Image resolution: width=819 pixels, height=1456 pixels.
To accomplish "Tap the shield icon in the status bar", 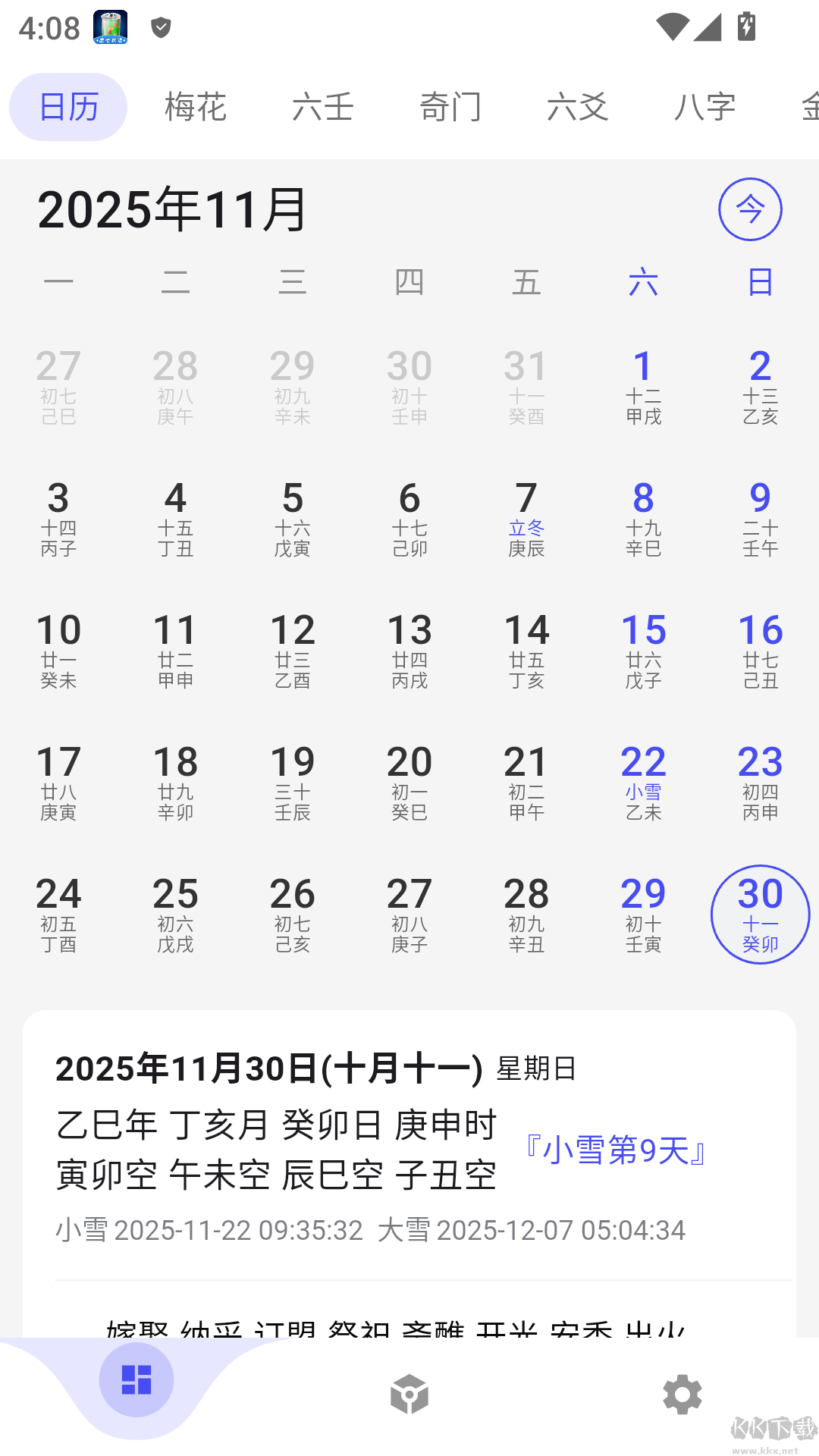I will pos(160,27).
